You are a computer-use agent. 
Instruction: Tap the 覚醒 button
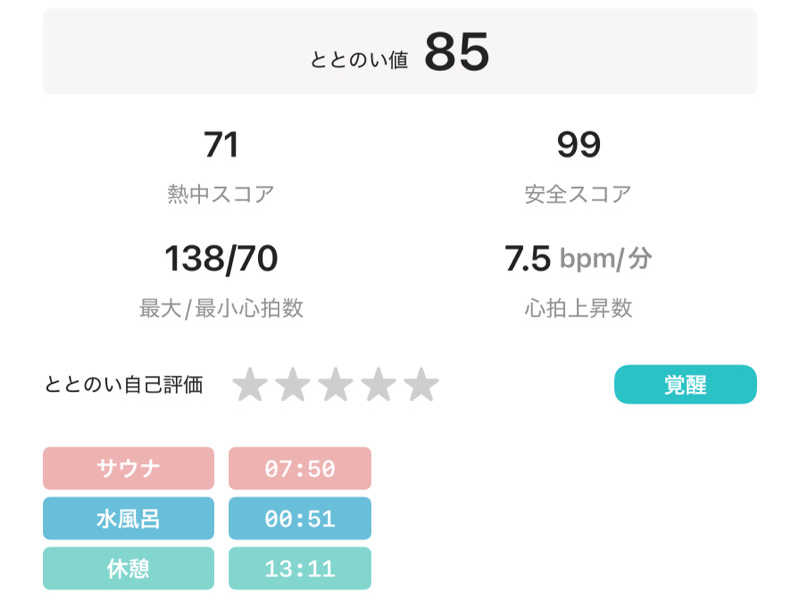[x=685, y=385]
